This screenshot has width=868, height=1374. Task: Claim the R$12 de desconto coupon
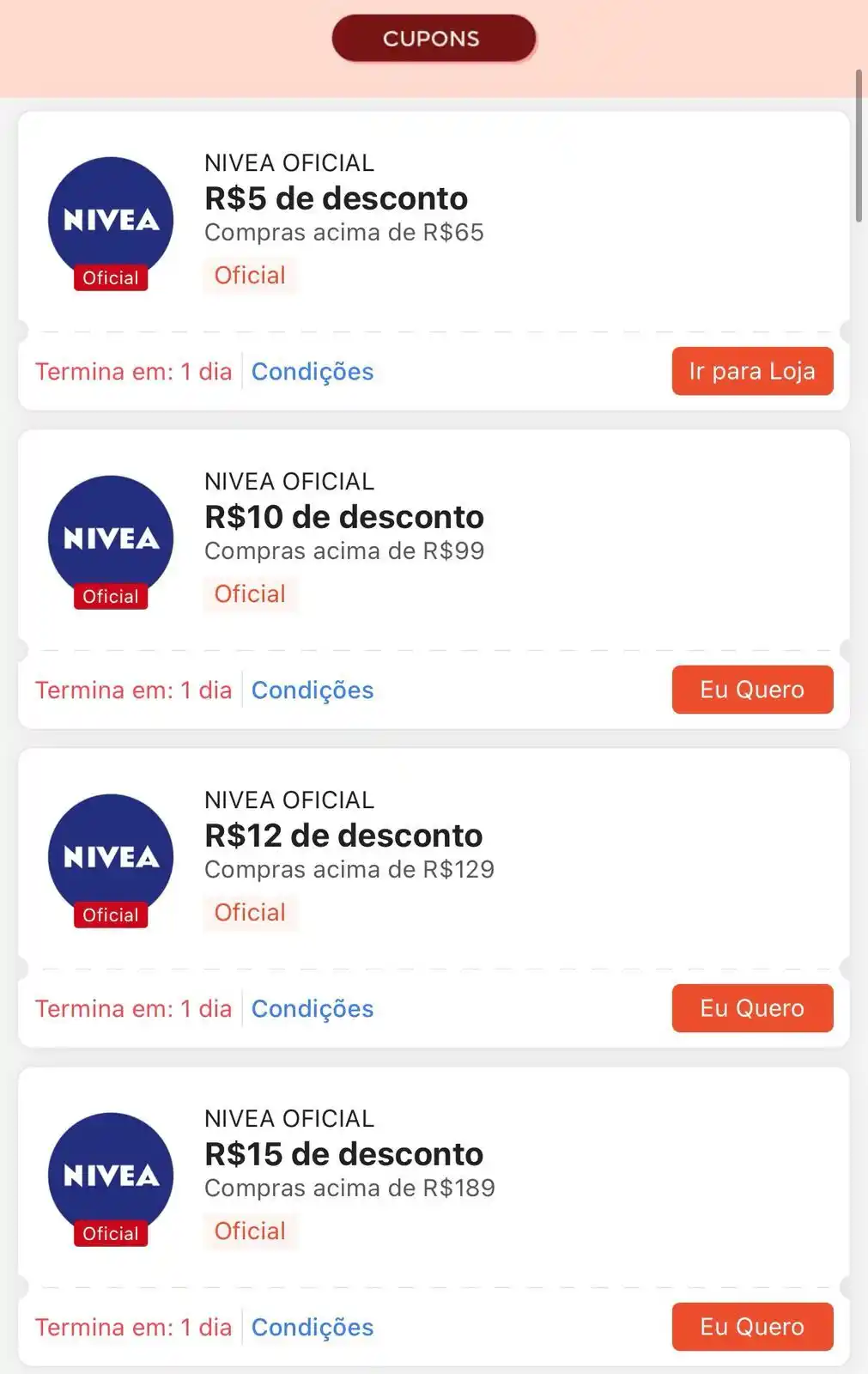[x=752, y=1008]
